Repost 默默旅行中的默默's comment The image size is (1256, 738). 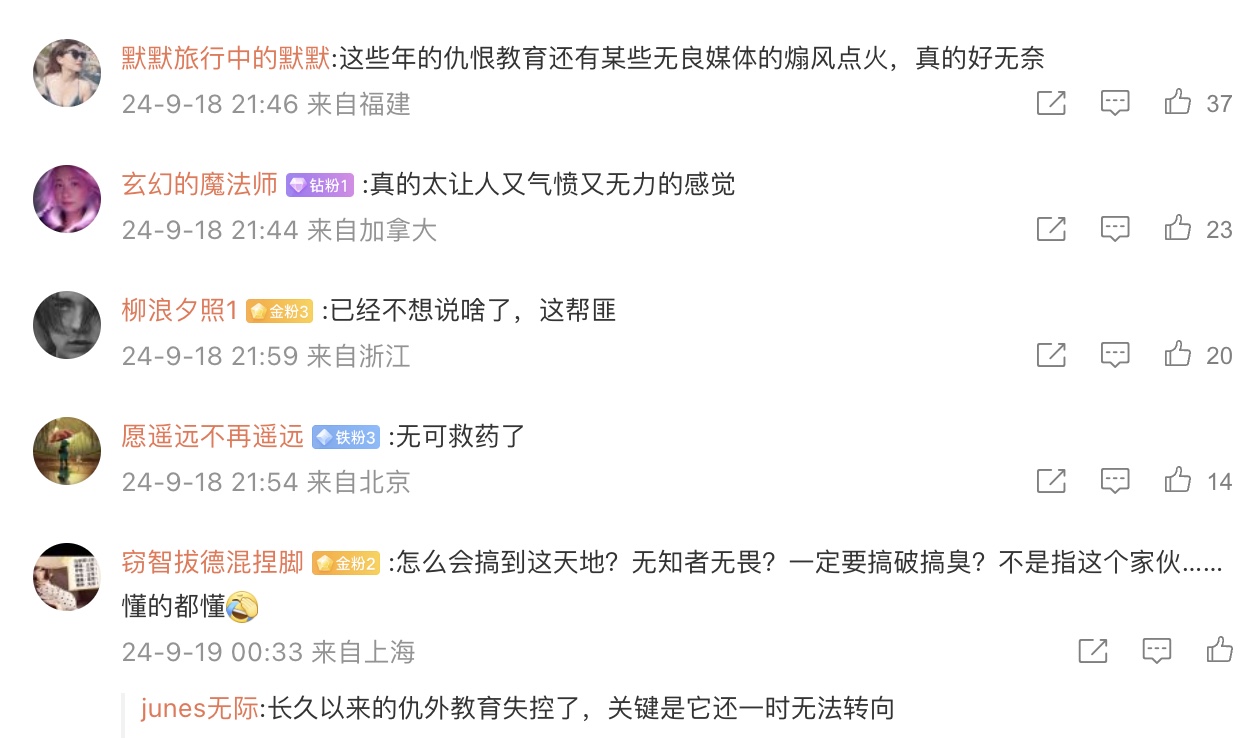click(1051, 102)
